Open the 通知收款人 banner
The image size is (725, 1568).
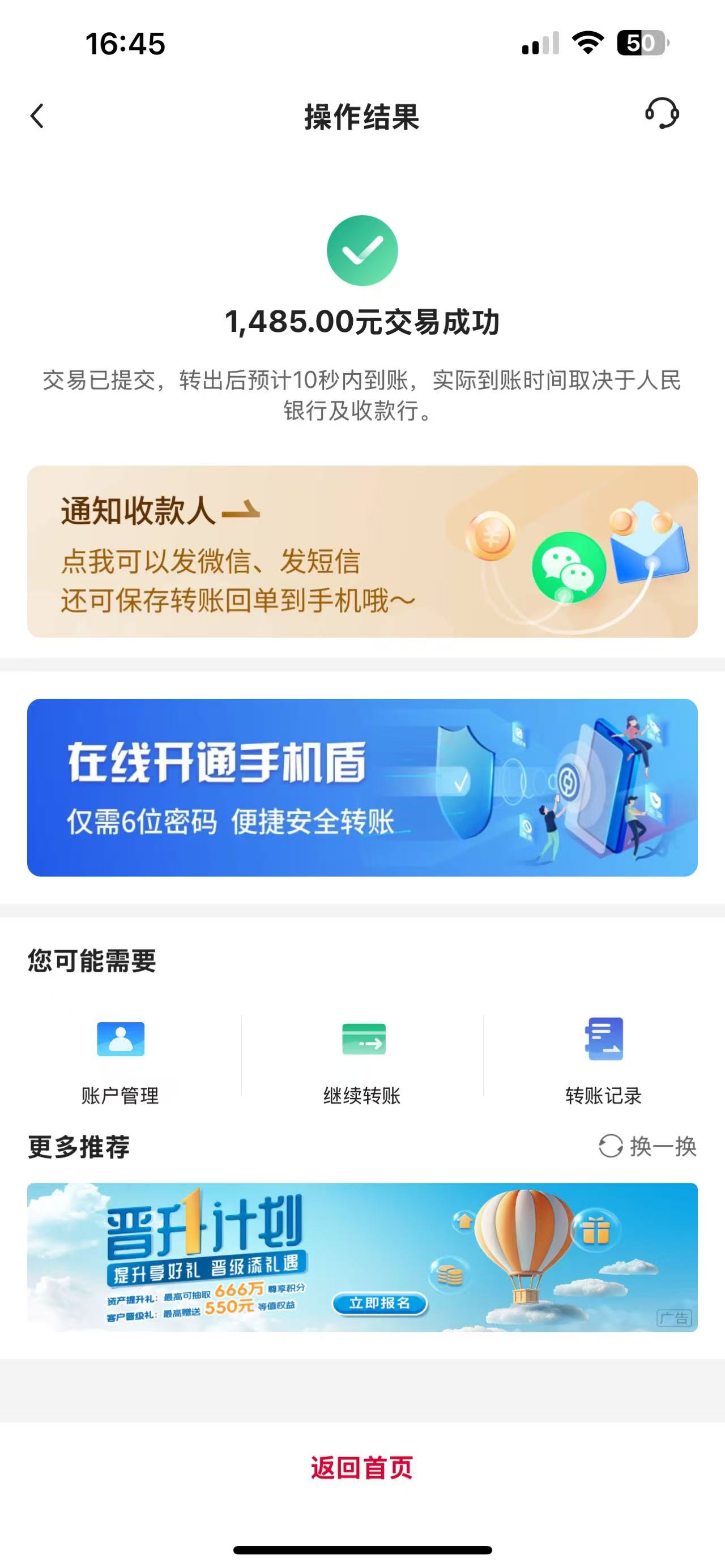[x=362, y=552]
